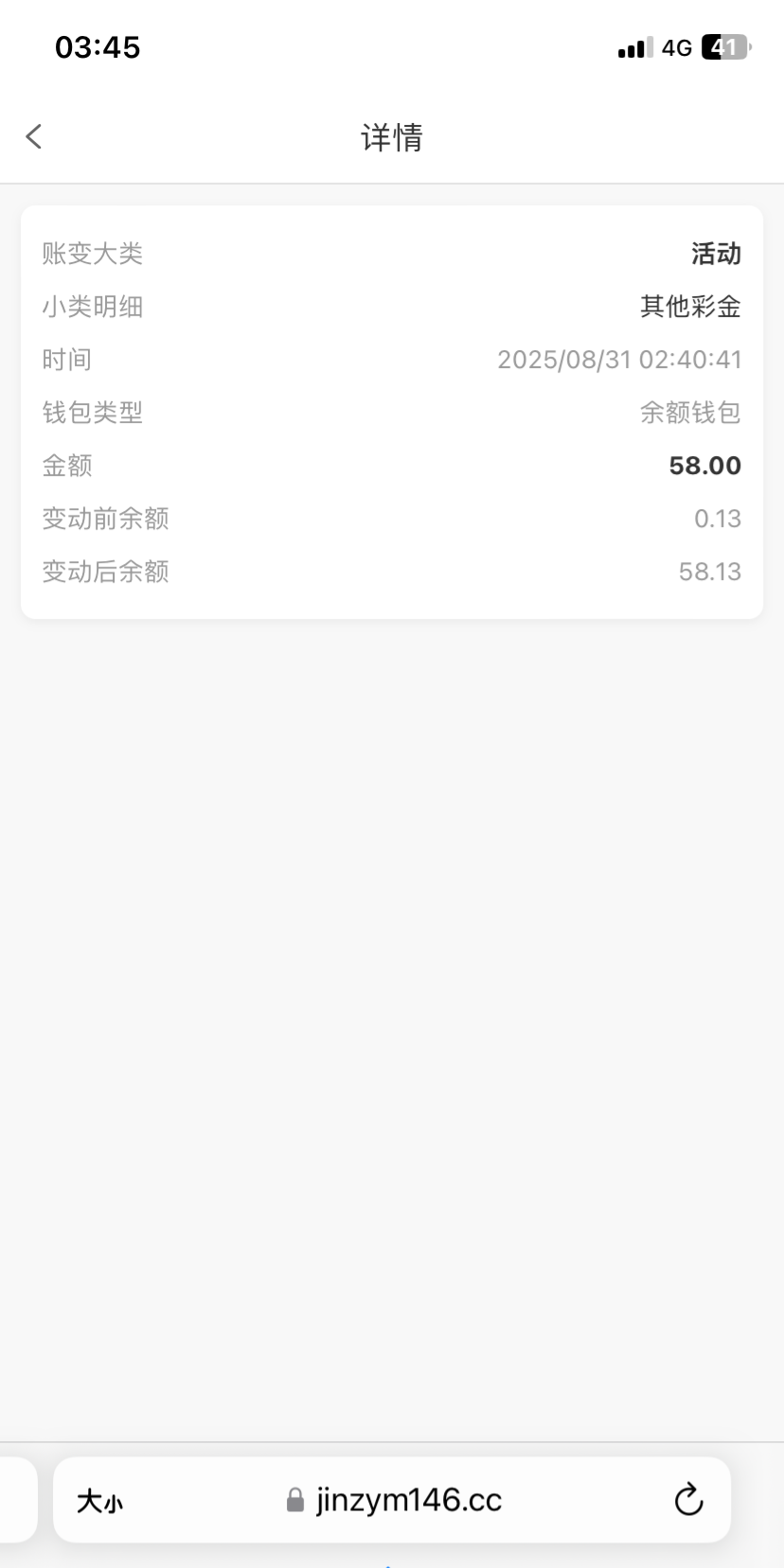Go back from the 详情 page
784x1568 pixels.
(x=34, y=137)
